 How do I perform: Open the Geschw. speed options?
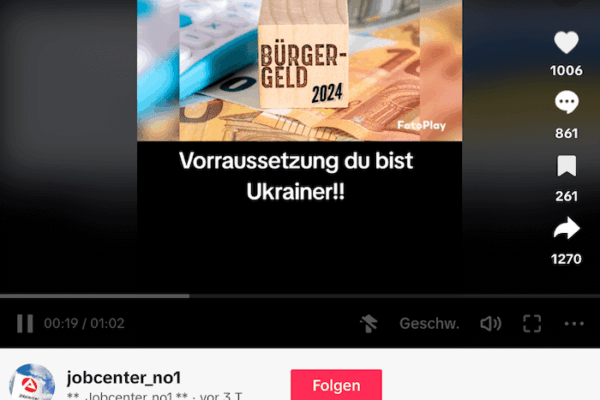tap(429, 323)
